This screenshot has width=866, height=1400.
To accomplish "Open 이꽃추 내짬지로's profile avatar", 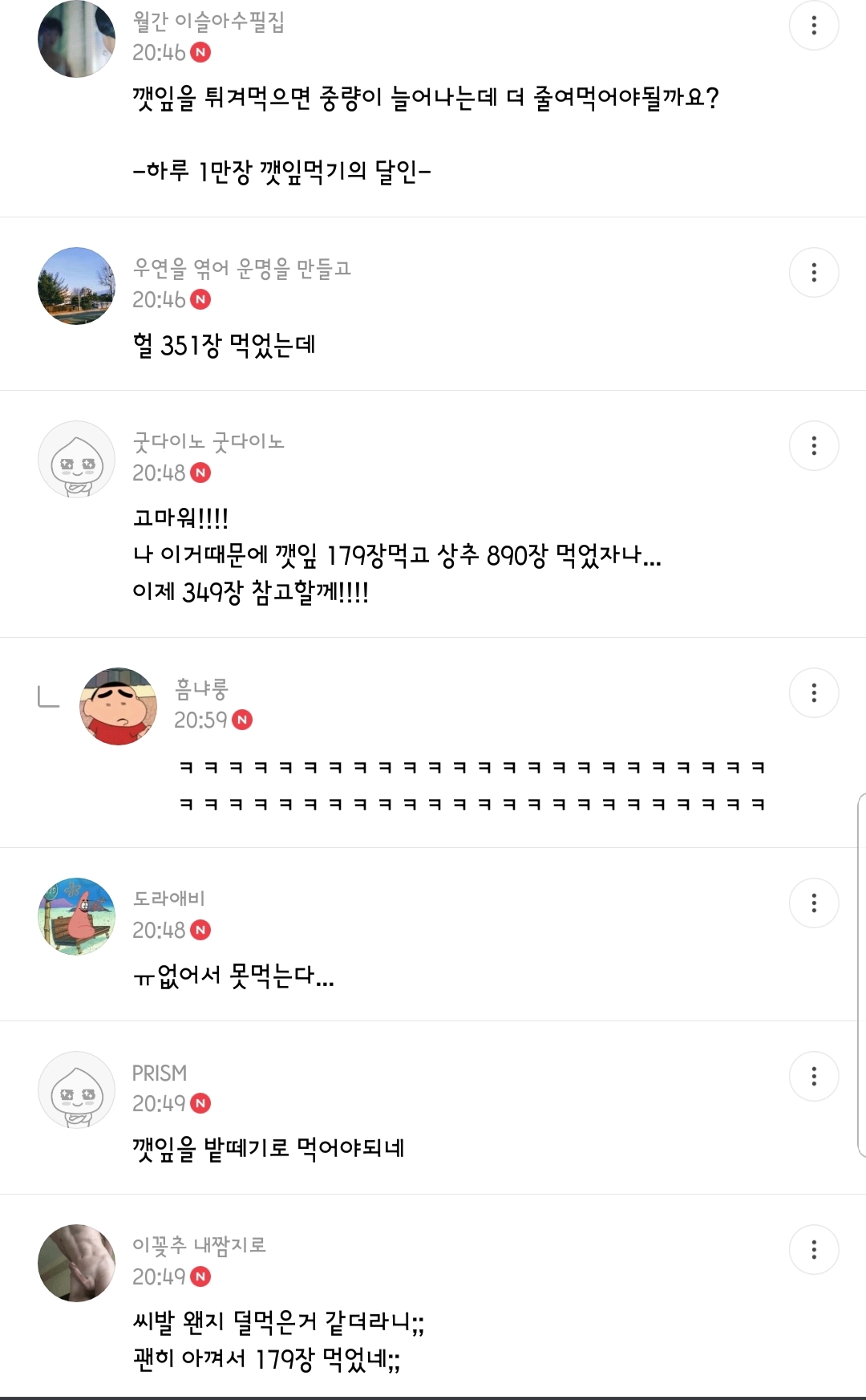I will coord(77,1263).
